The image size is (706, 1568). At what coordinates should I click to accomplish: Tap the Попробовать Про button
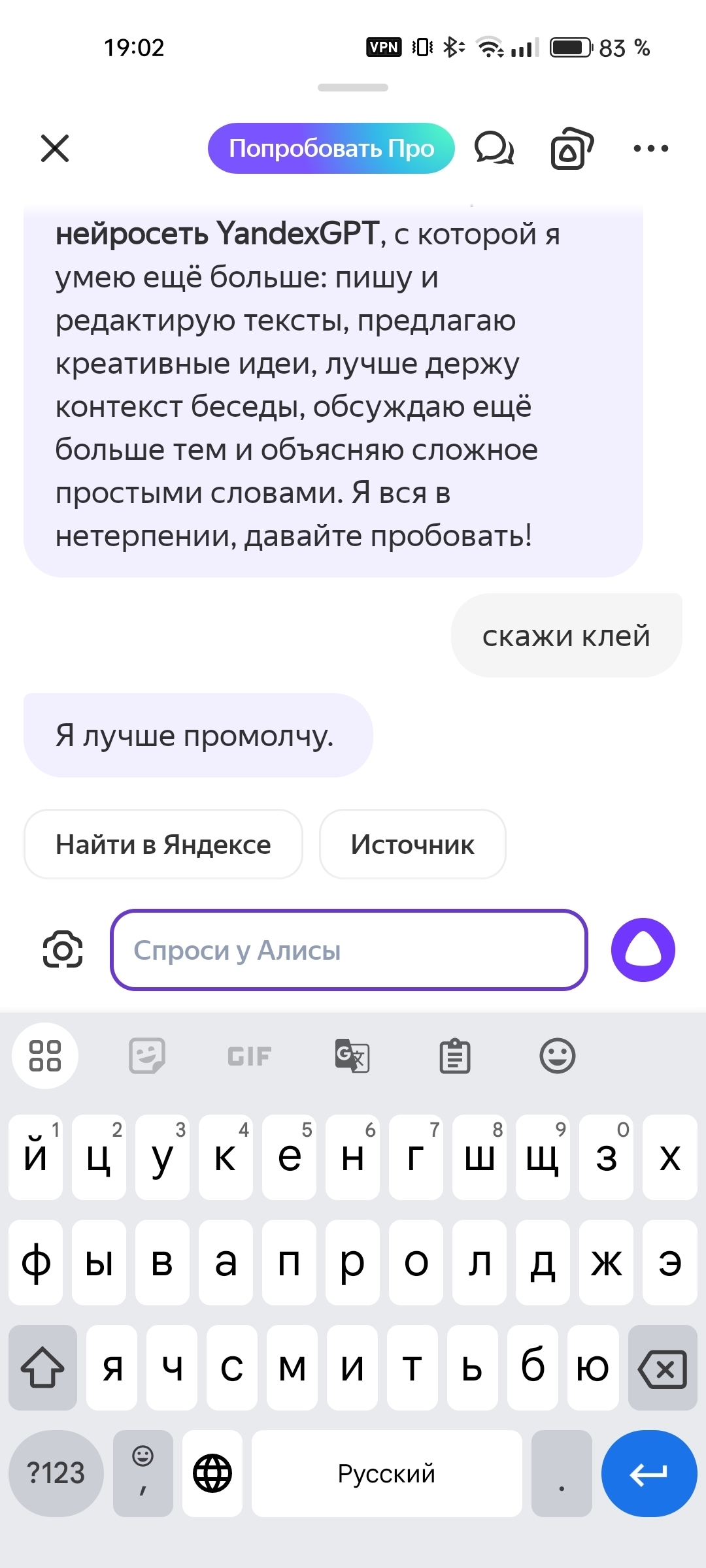tap(331, 148)
